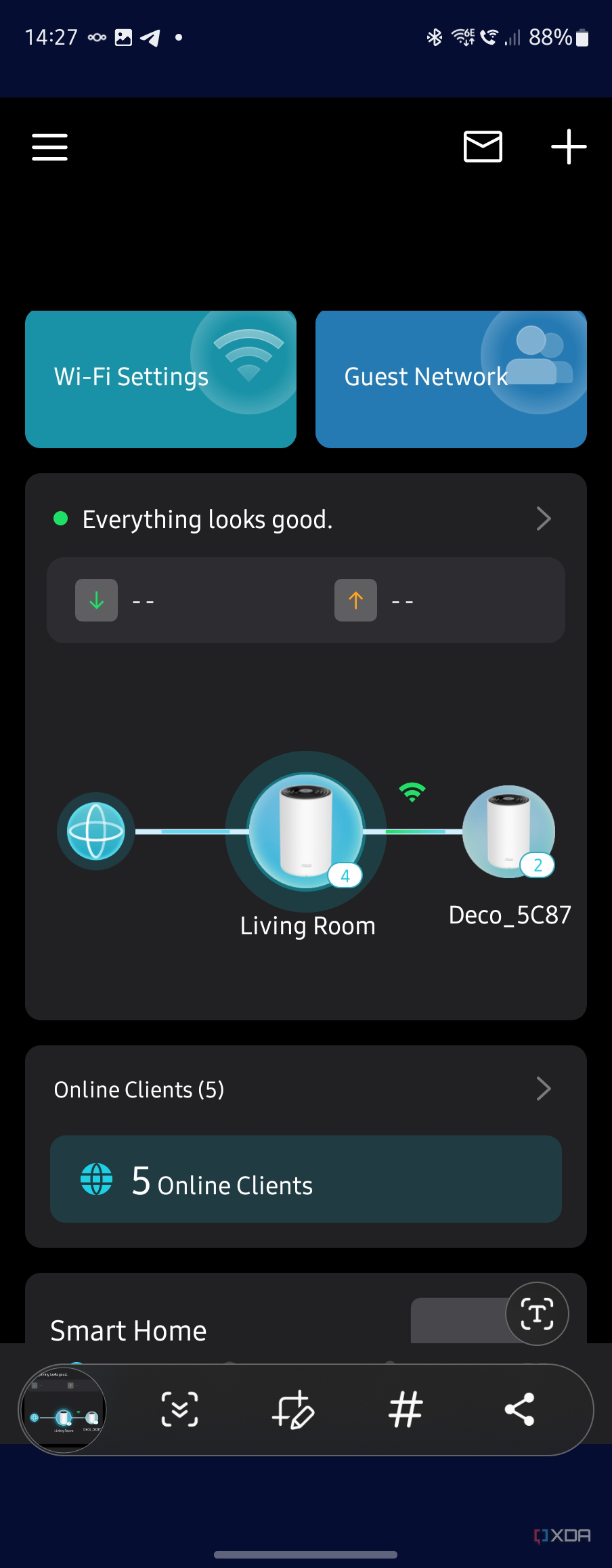The width and height of the screenshot is (612, 1568).
Task: Open the Everything looks good status row
Action: click(305, 519)
